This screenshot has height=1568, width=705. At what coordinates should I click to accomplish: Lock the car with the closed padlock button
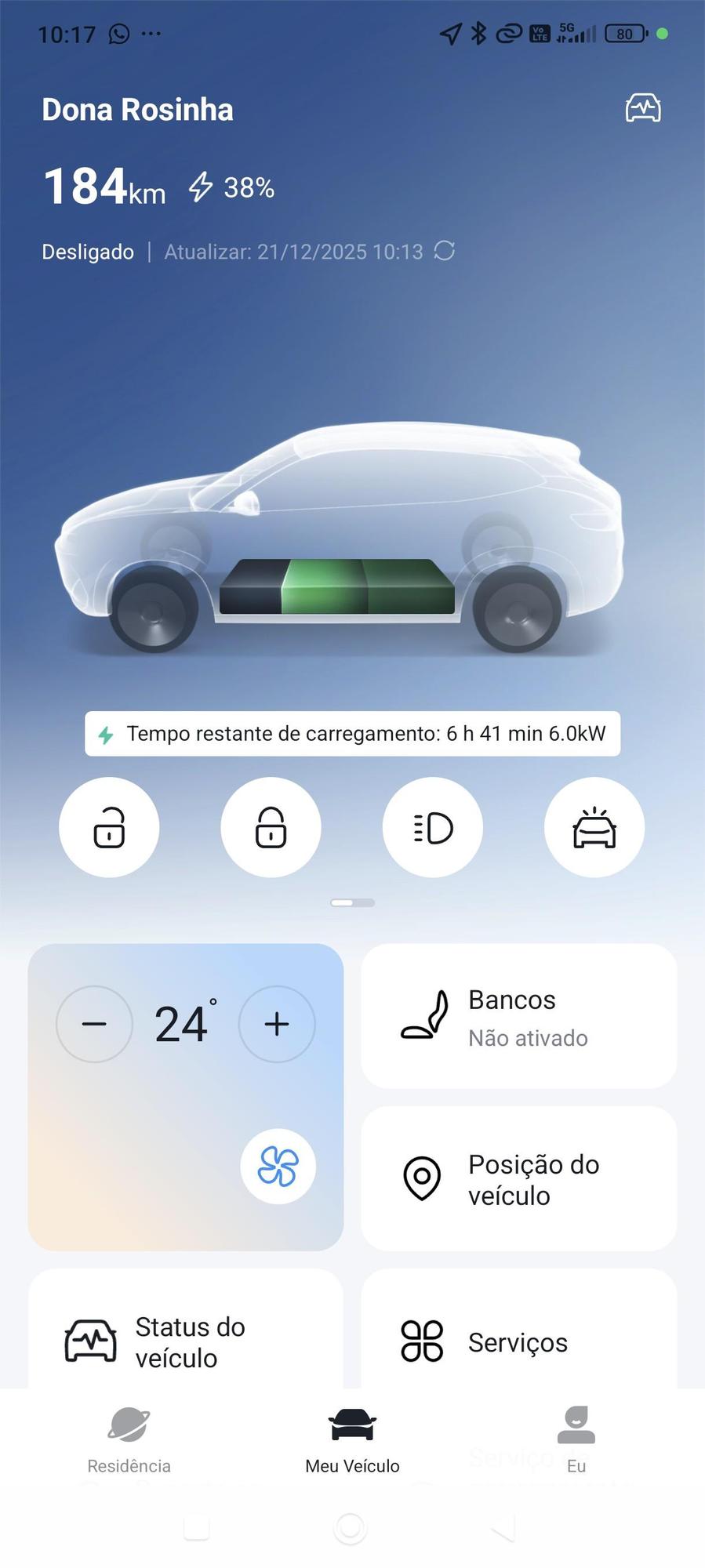271,827
